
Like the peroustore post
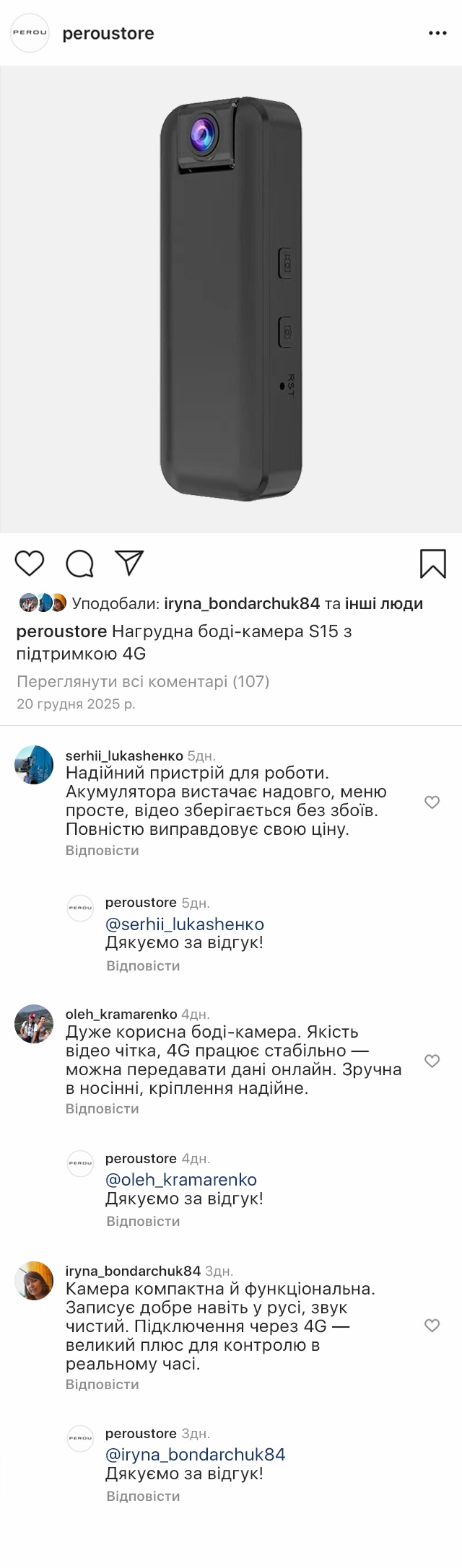(30, 564)
